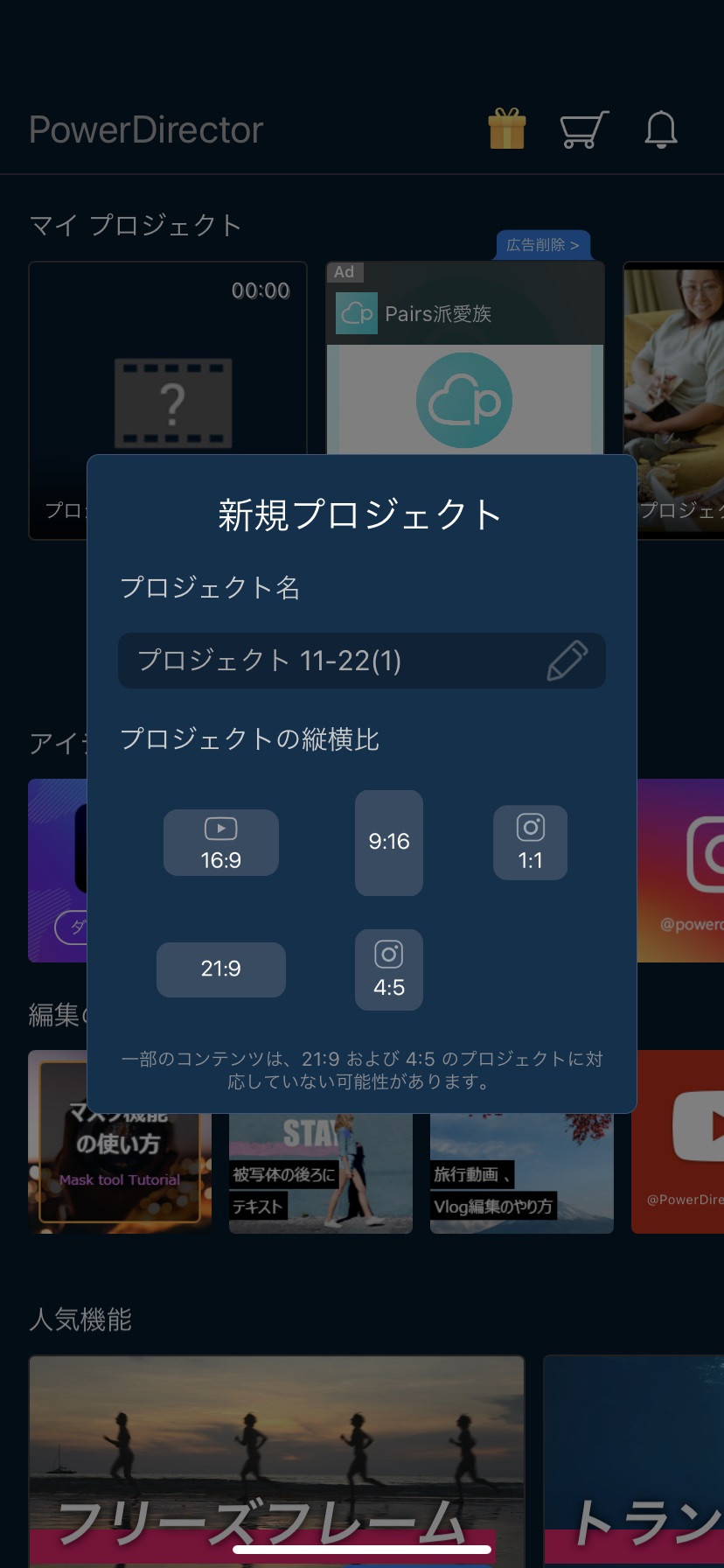Select 4:5 with the Instagram icon
This screenshot has height=1568, width=724.
tap(388, 969)
